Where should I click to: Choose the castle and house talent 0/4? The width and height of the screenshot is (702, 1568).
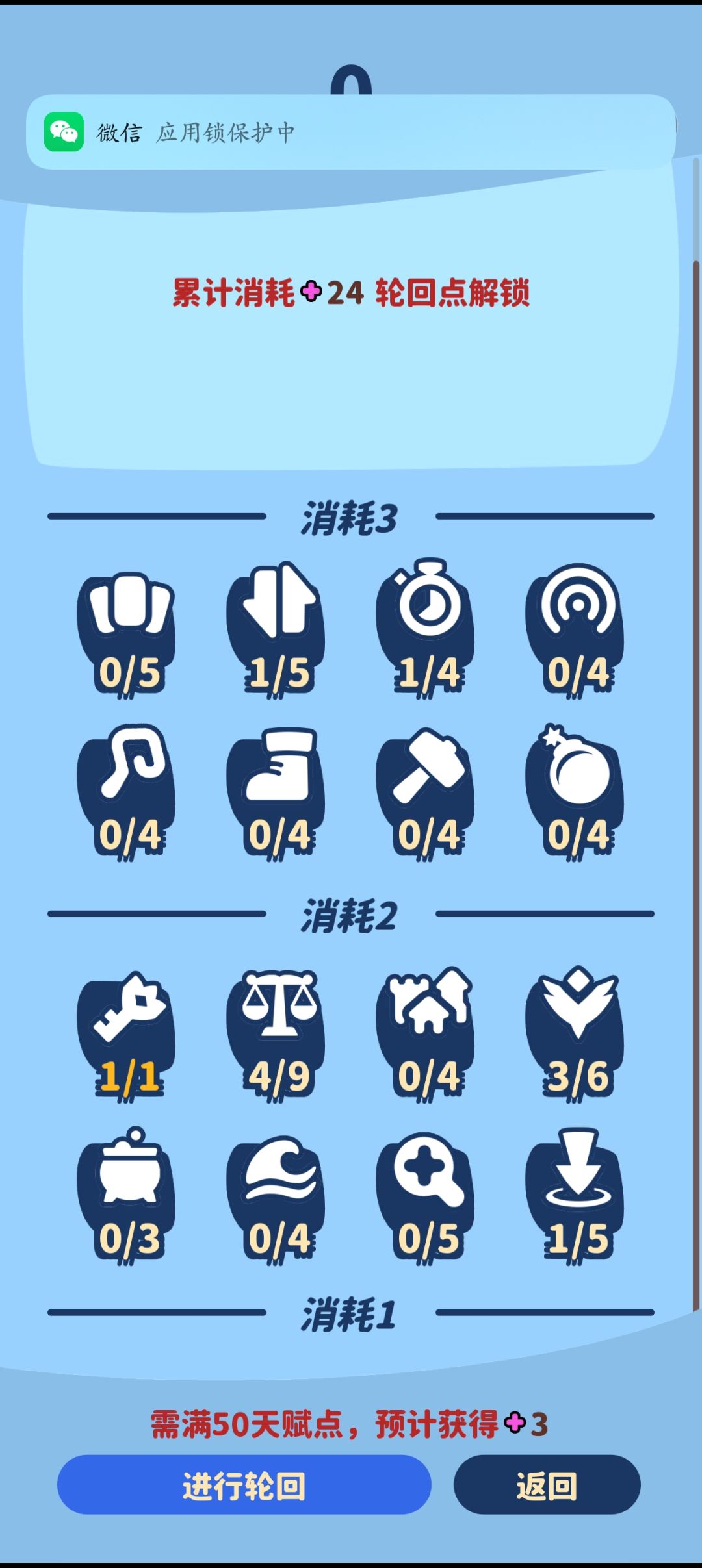point(427,1034)
